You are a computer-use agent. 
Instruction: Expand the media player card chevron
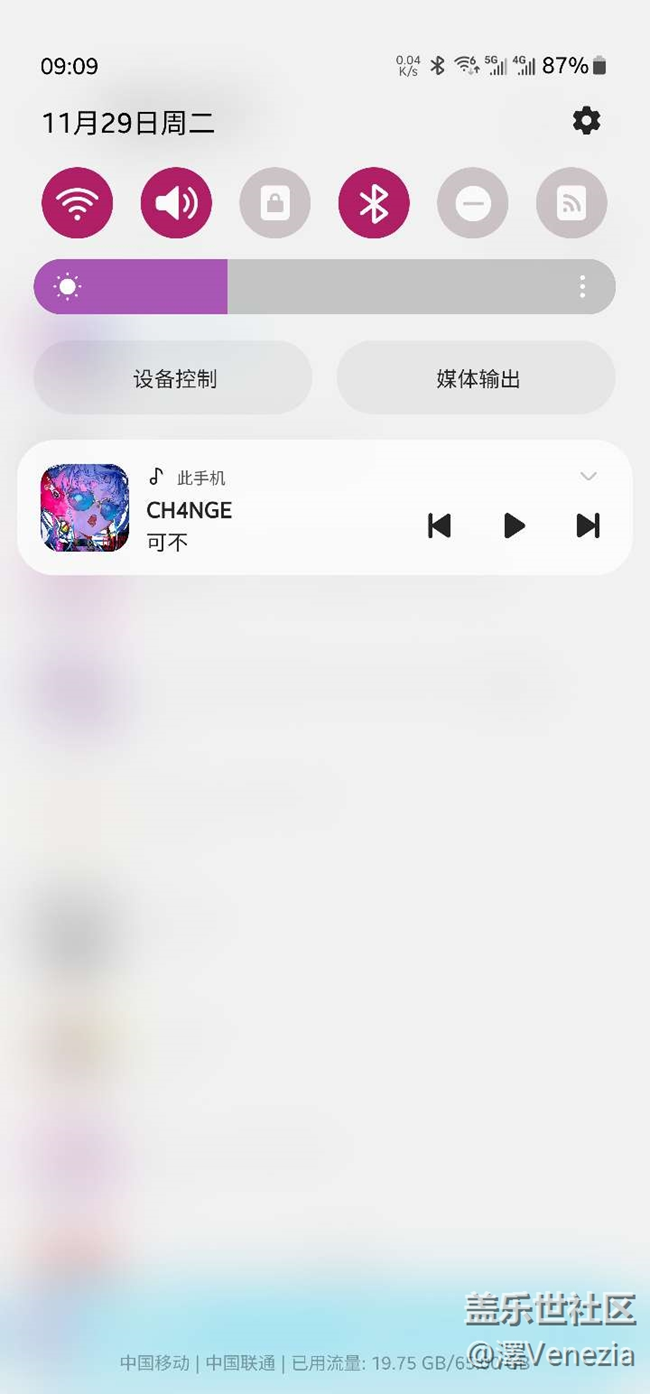pyautogui.click(x=588, y=476)
